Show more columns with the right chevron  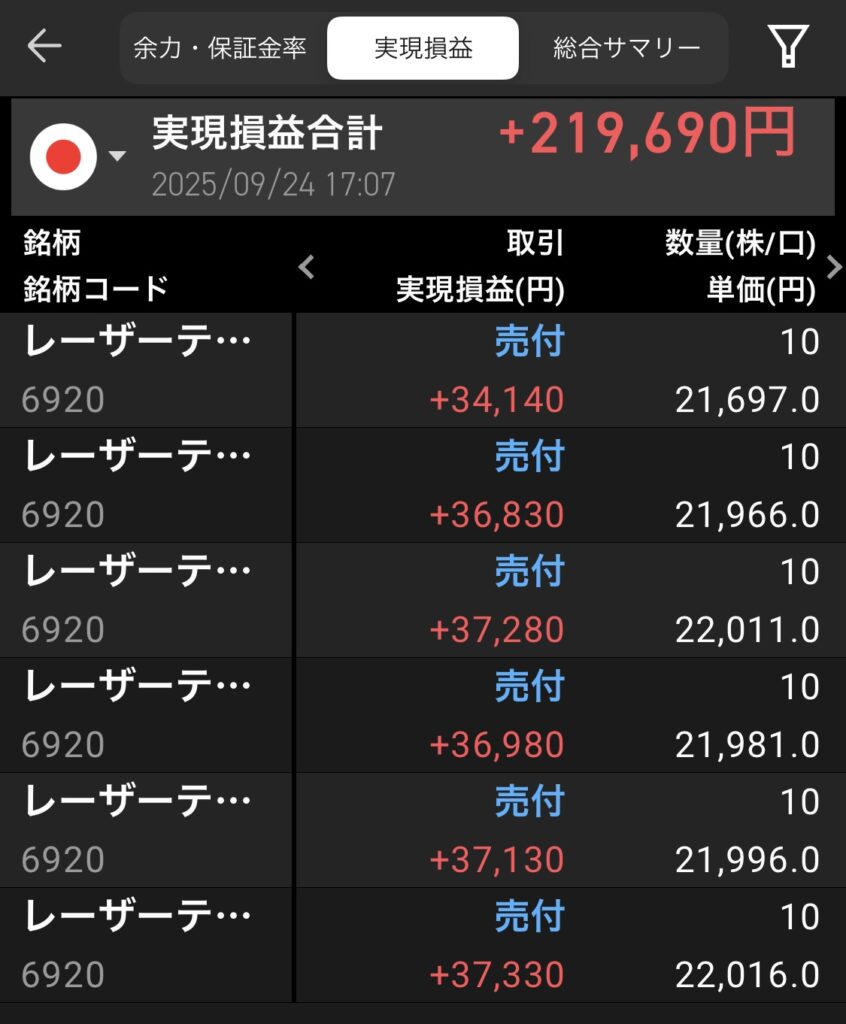[x=835, y=267]
